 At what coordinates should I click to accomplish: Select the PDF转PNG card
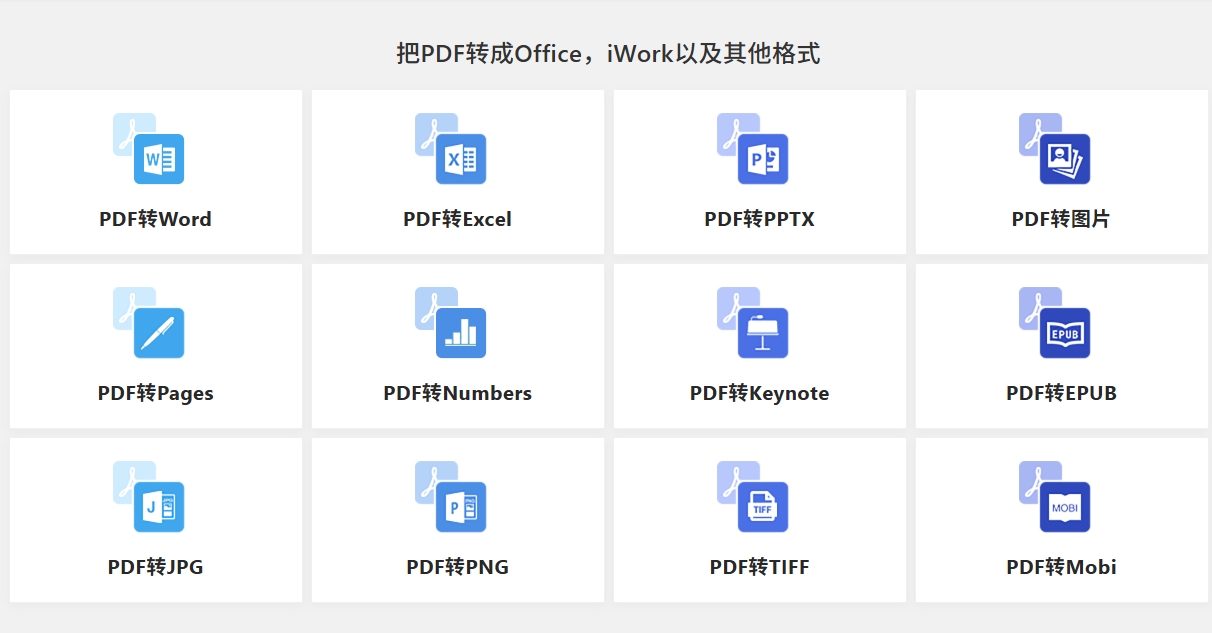coord(457,520)
